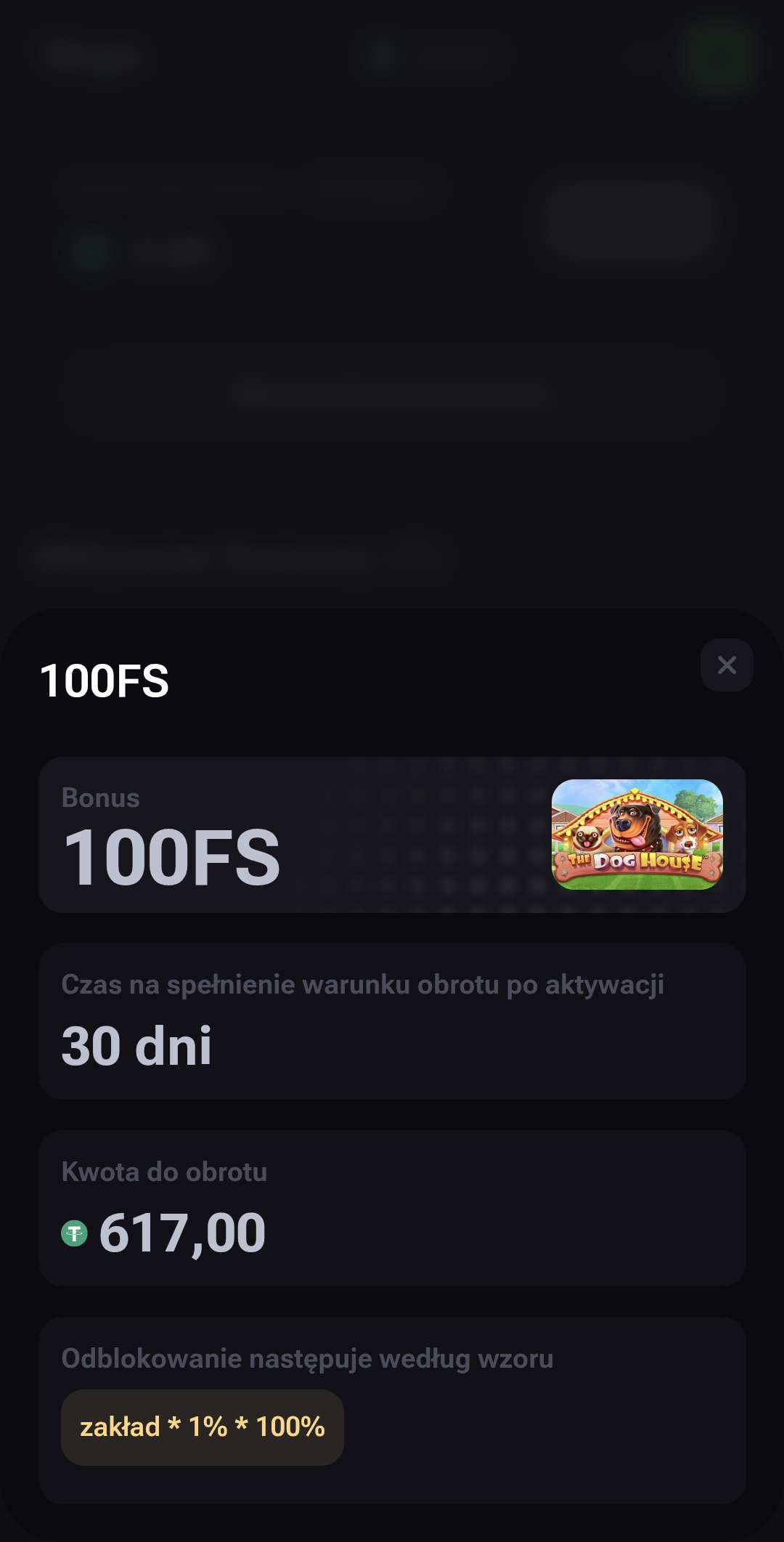Click the zakład * 1% * 100% formula chip

coord(202,1426)
